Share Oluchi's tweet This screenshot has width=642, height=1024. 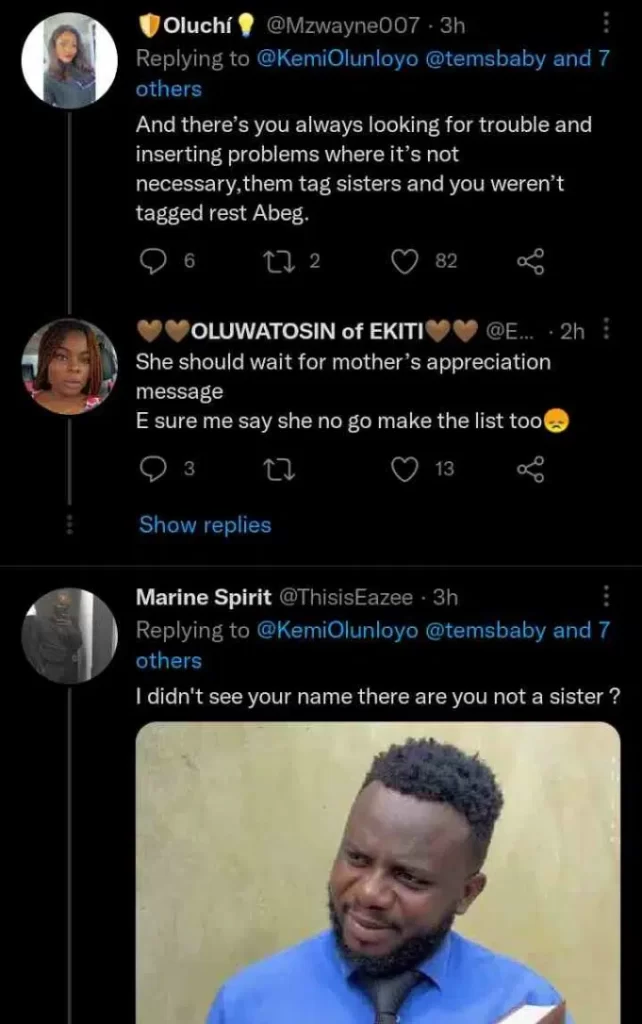[530, 261]
